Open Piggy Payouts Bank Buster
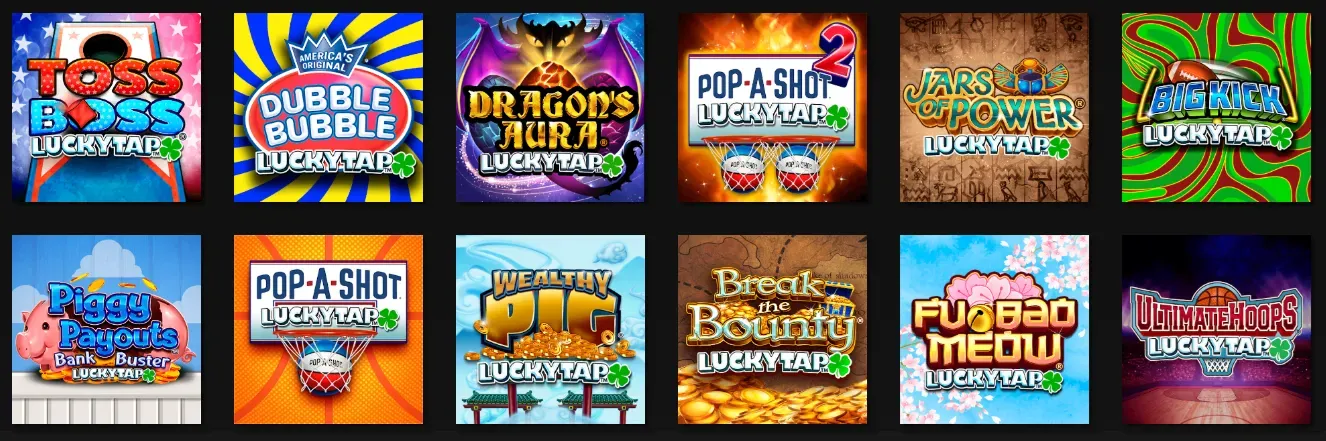This screenshot has height=441, width=1326. click(x=106, y=329)
